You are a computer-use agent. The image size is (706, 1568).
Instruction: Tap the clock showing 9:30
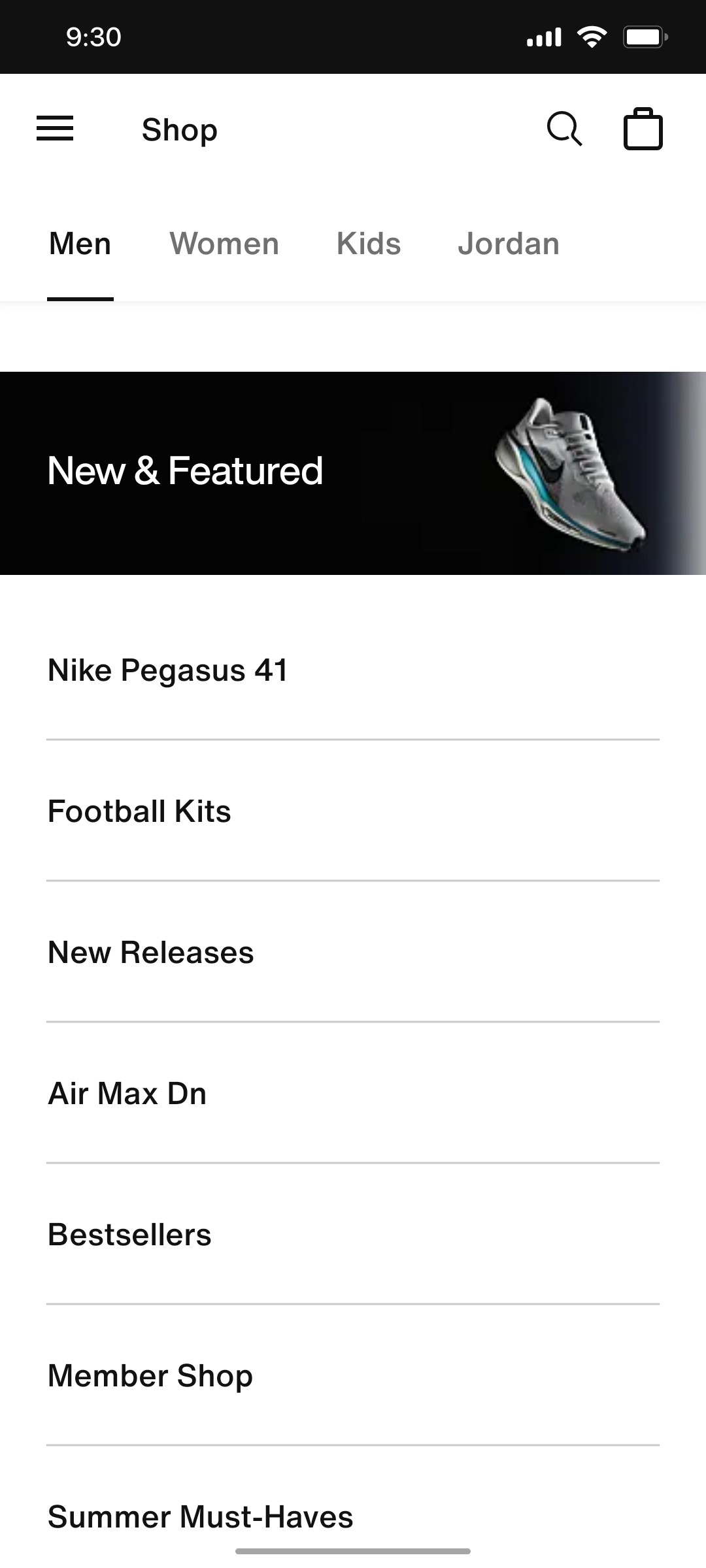coord(92,37)
